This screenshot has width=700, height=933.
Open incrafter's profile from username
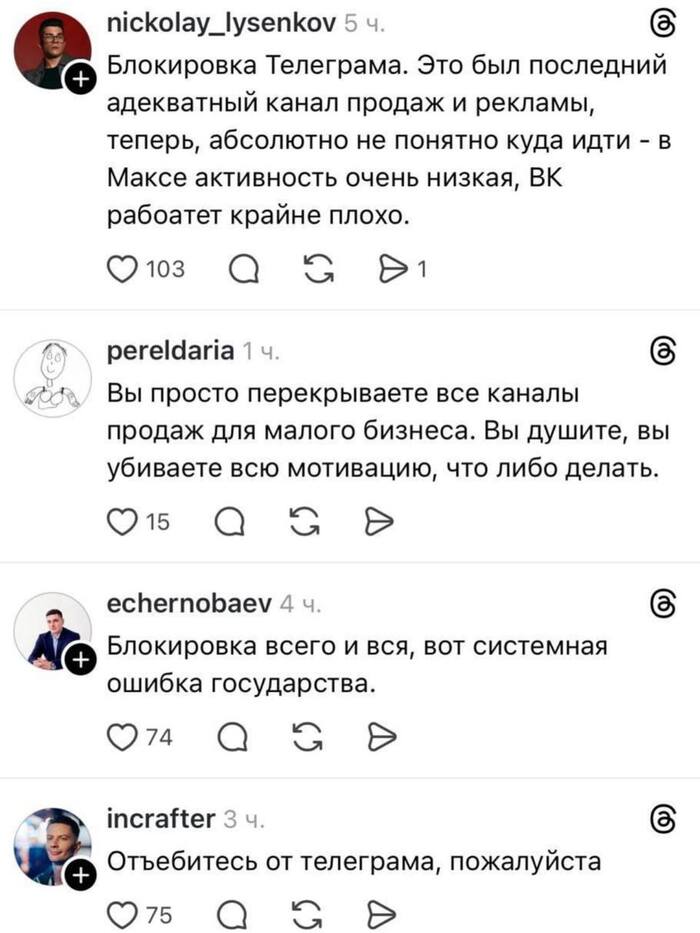[160, 819]
